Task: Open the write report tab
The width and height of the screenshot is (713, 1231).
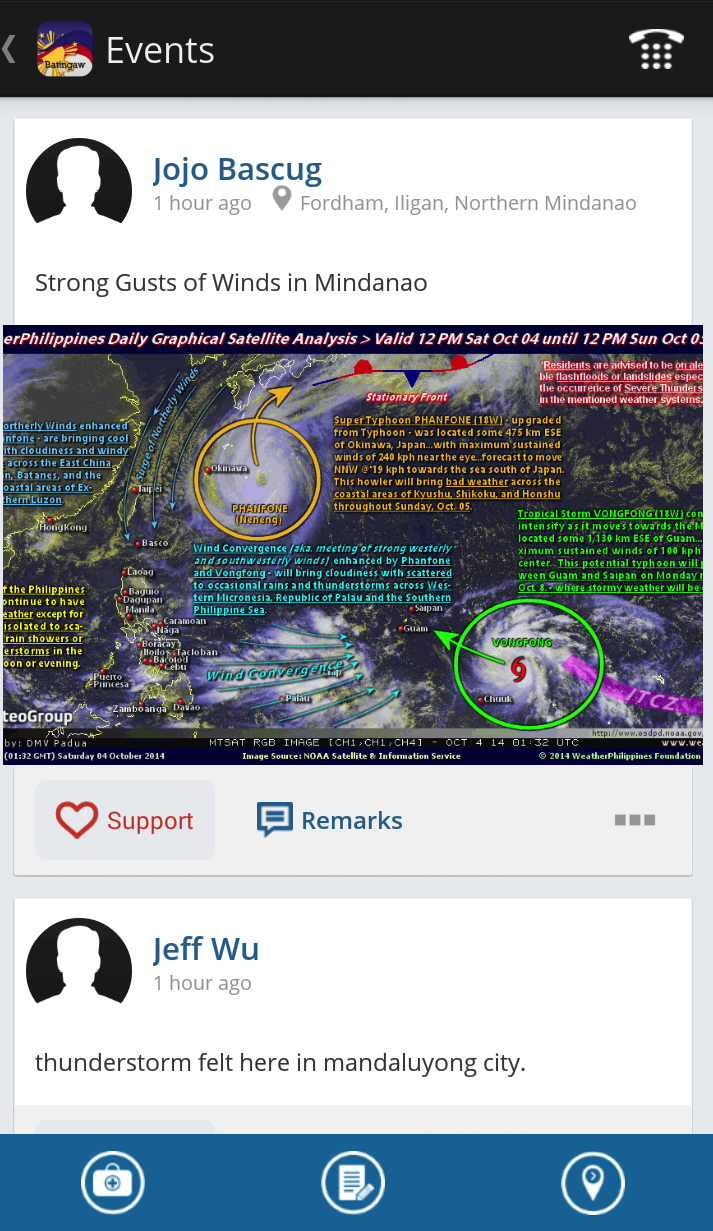Action: pyautogui.click(x=353, y=1182)
